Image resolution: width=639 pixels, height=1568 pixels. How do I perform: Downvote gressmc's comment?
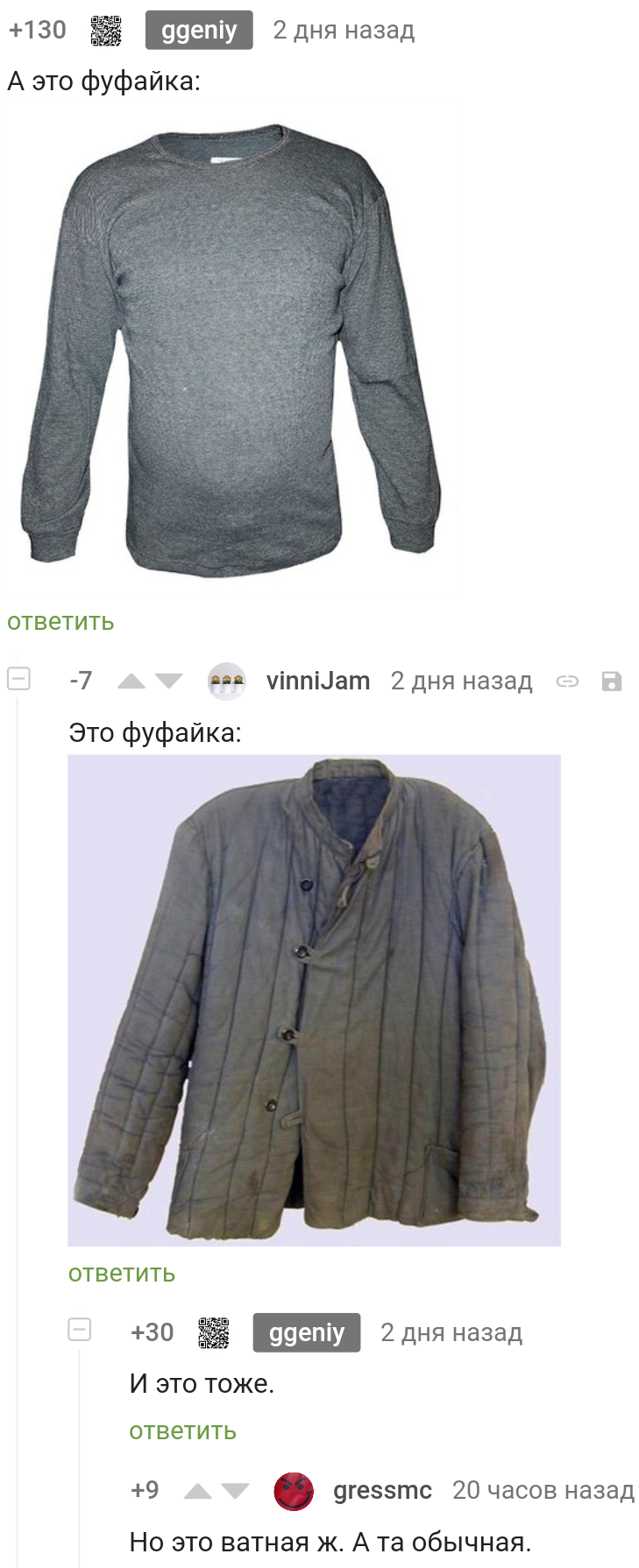pyautogui.click(x=235, y=1490)
